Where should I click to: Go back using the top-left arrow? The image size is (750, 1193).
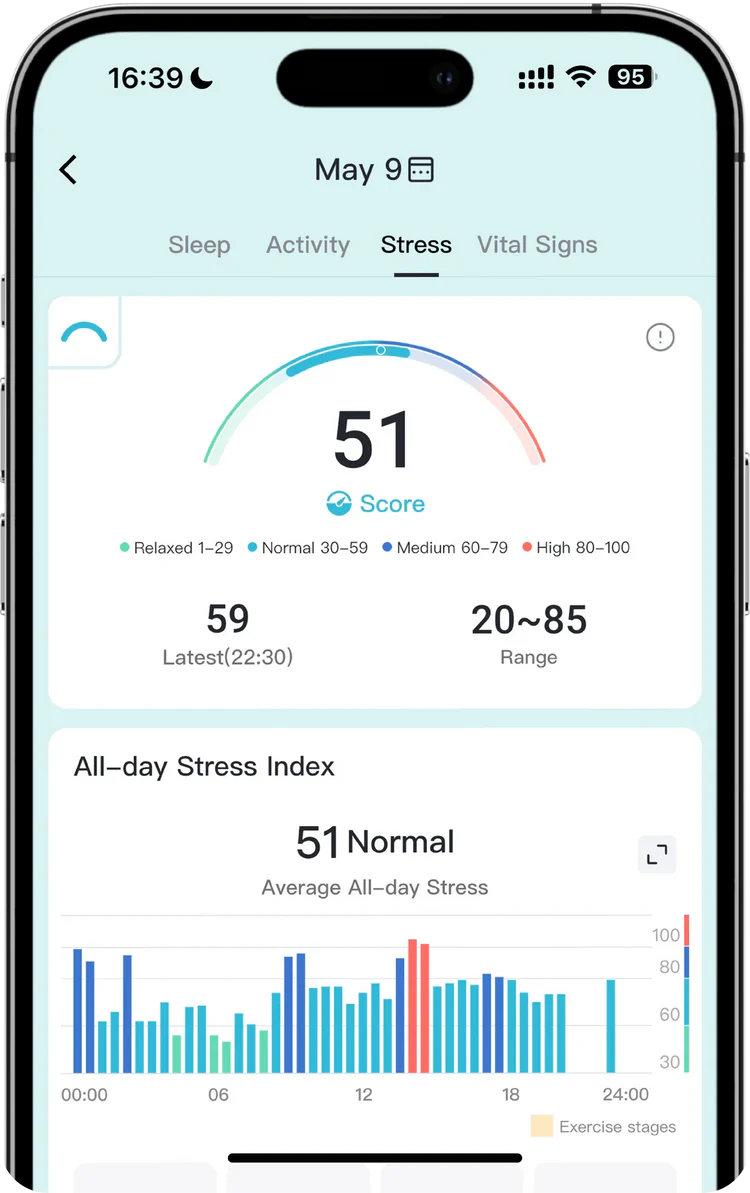(68, 170)
